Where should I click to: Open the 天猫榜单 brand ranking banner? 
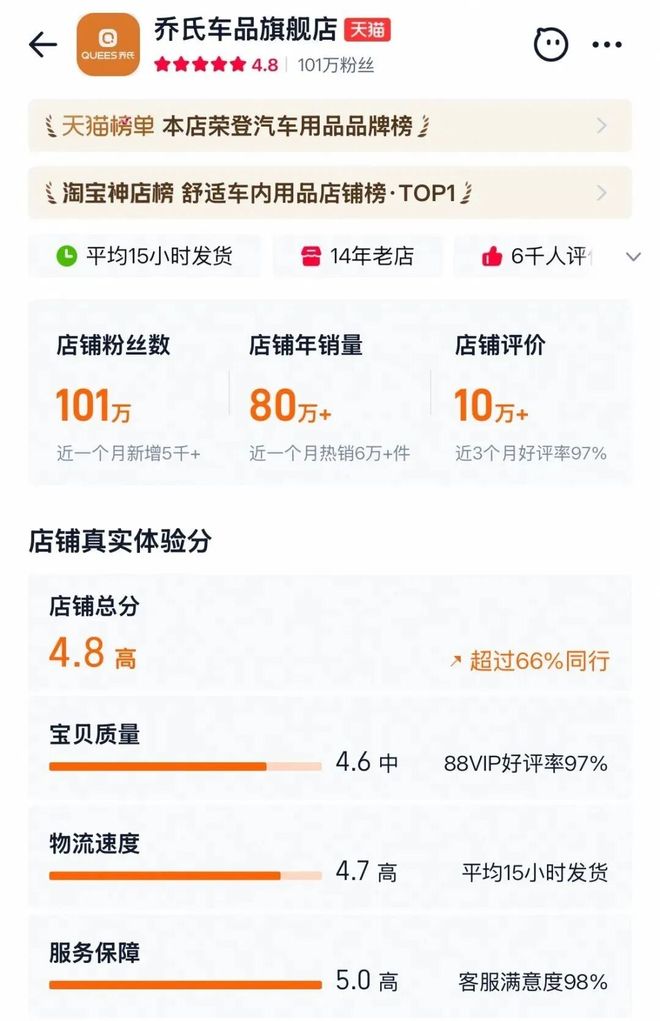330,126
